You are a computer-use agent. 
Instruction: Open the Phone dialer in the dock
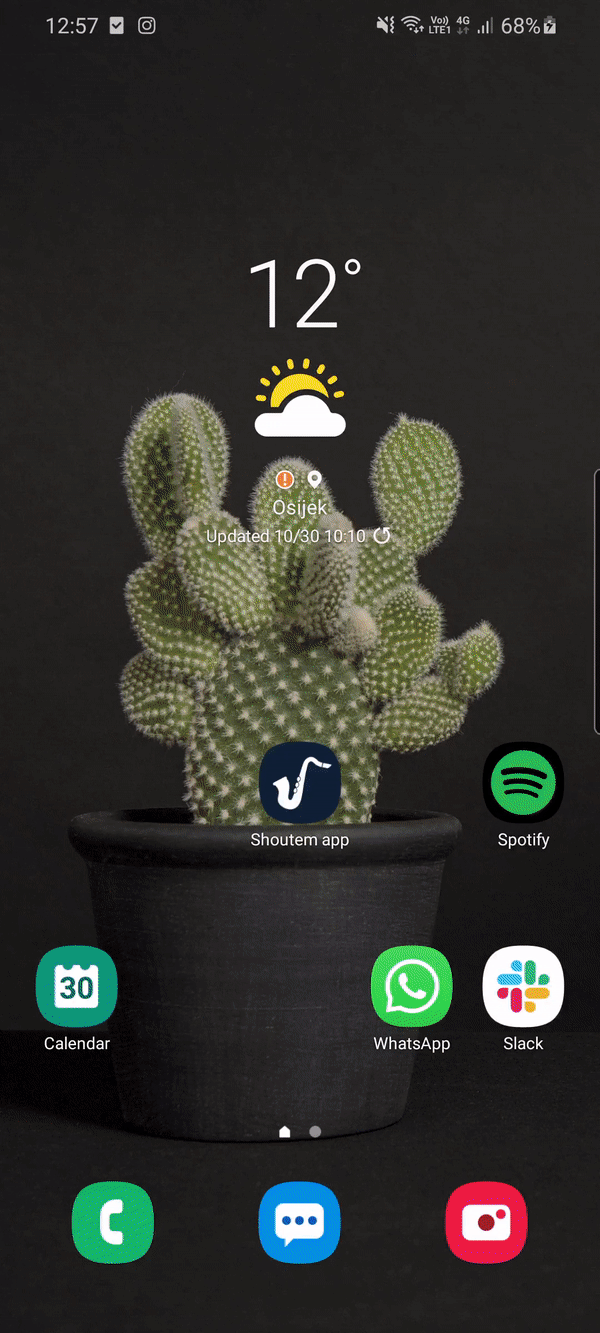point(113,1222)
